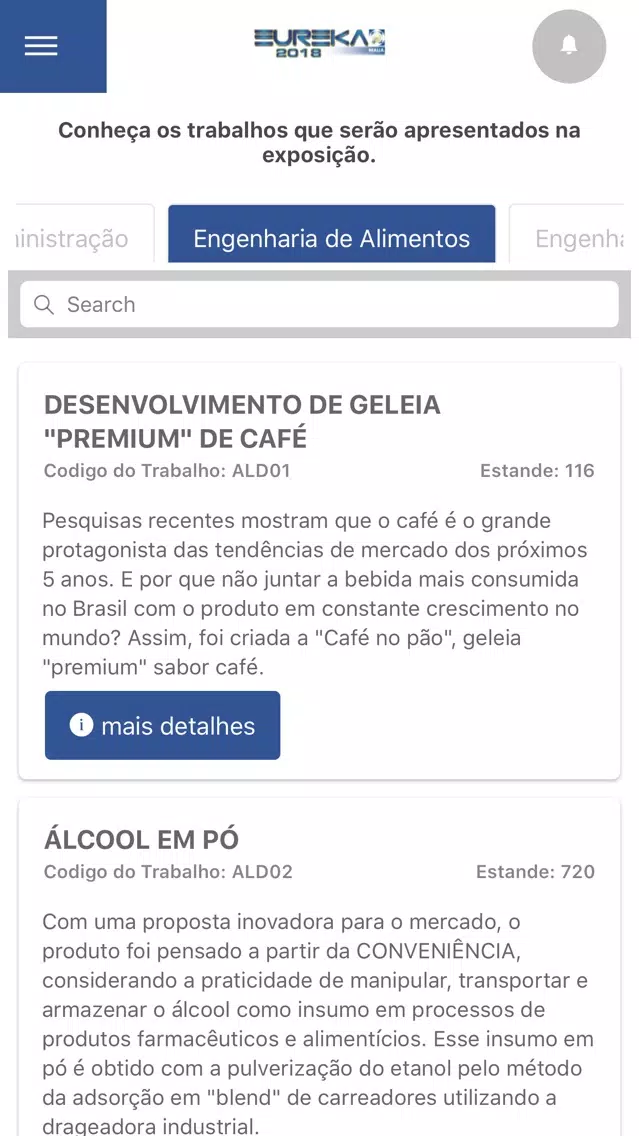Open mais detalhes for Geleia Premium de Café
This screenshot has height=1136, width=639.
pyautogui.click(x=162, y=725)
